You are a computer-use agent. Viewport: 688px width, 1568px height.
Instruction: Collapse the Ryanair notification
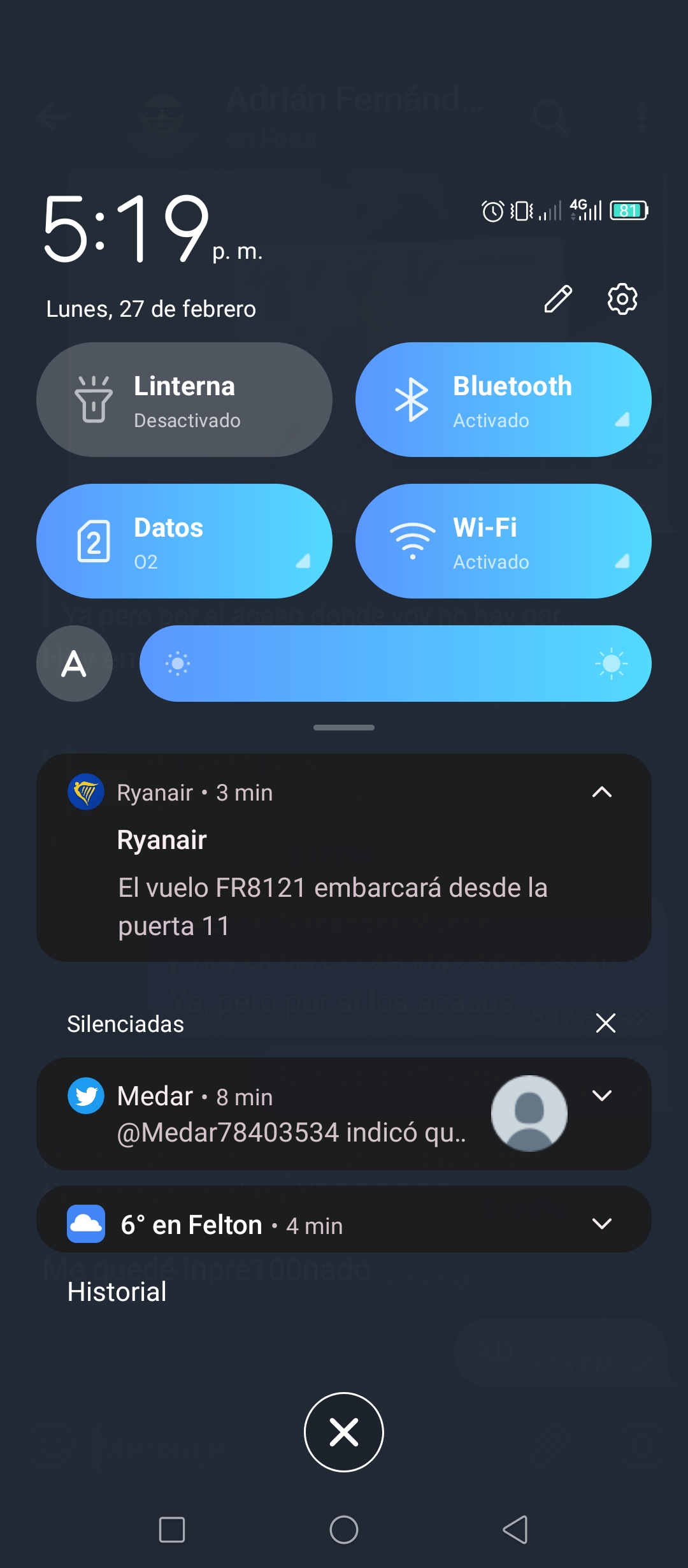[x=601, y=792]
